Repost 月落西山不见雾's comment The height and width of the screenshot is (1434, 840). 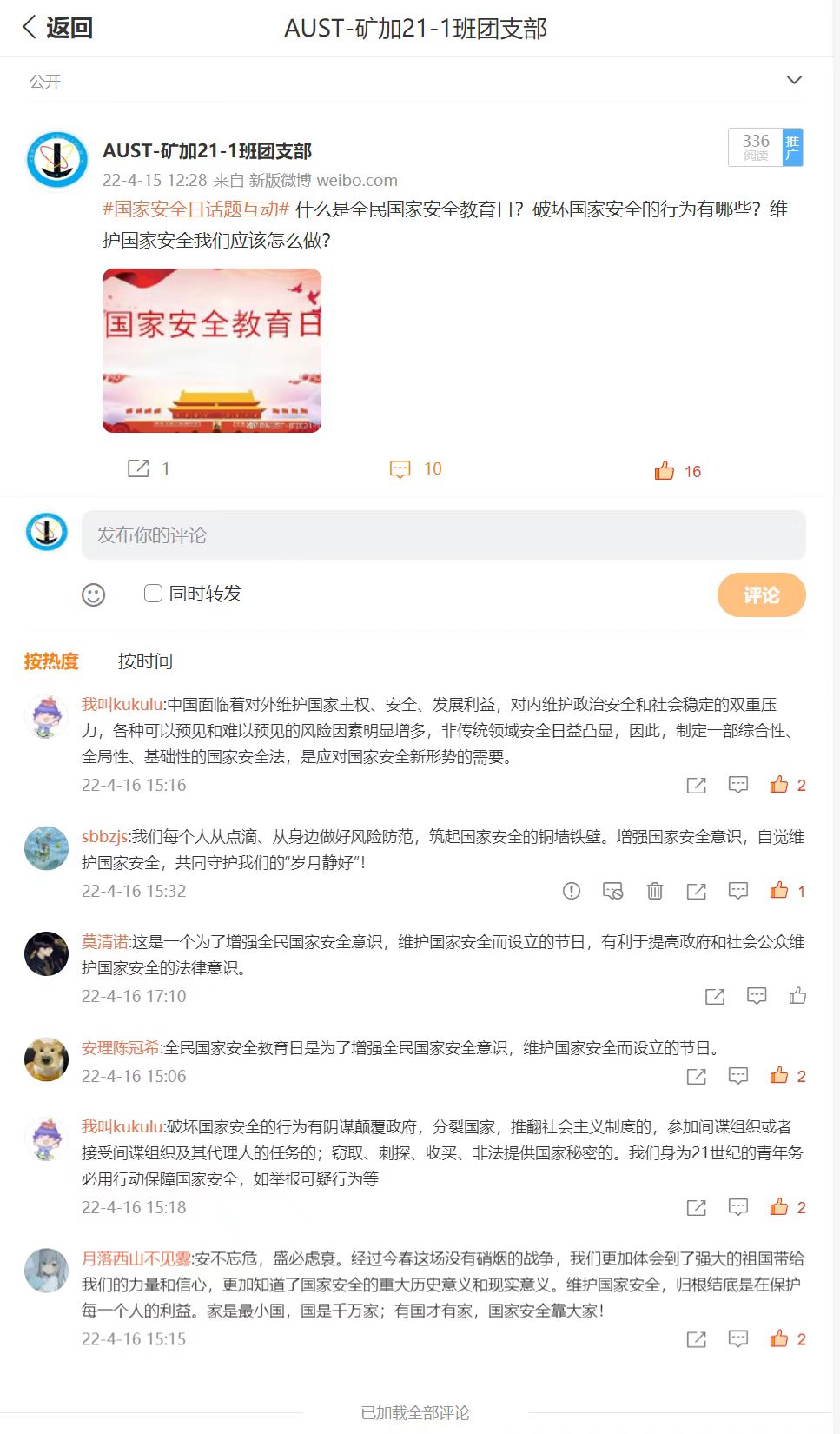pos(697,1339)
